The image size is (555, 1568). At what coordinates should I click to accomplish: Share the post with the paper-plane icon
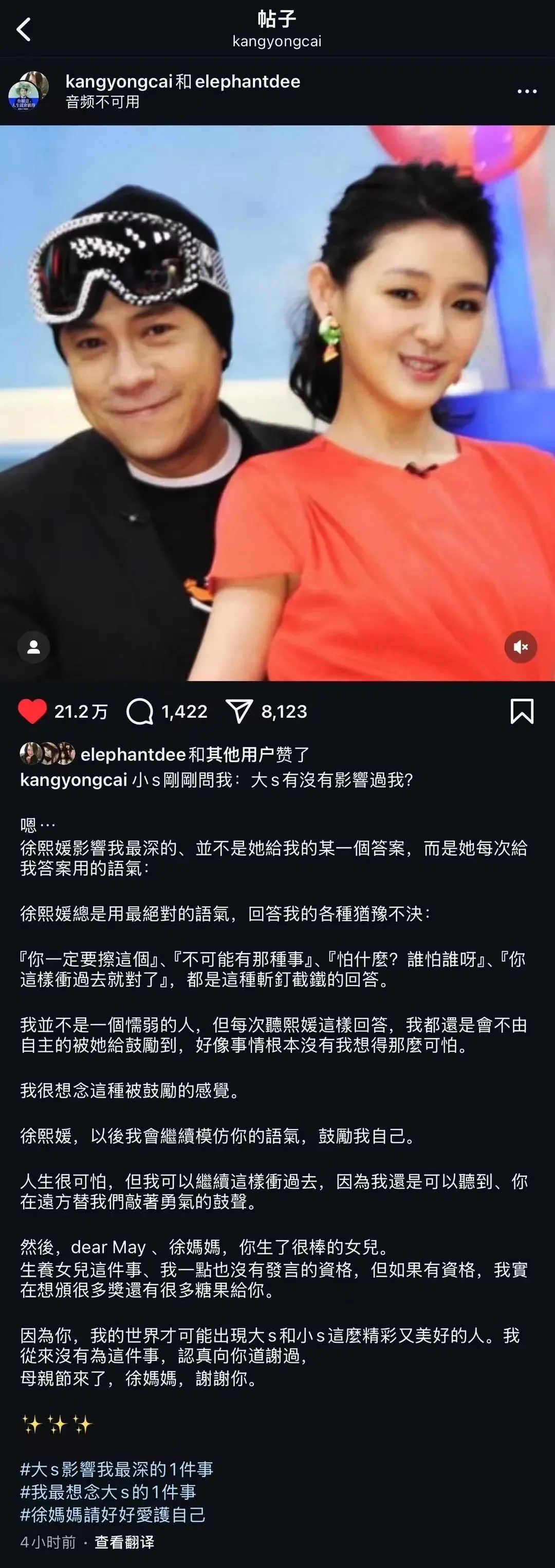click(x=238, y=711)
